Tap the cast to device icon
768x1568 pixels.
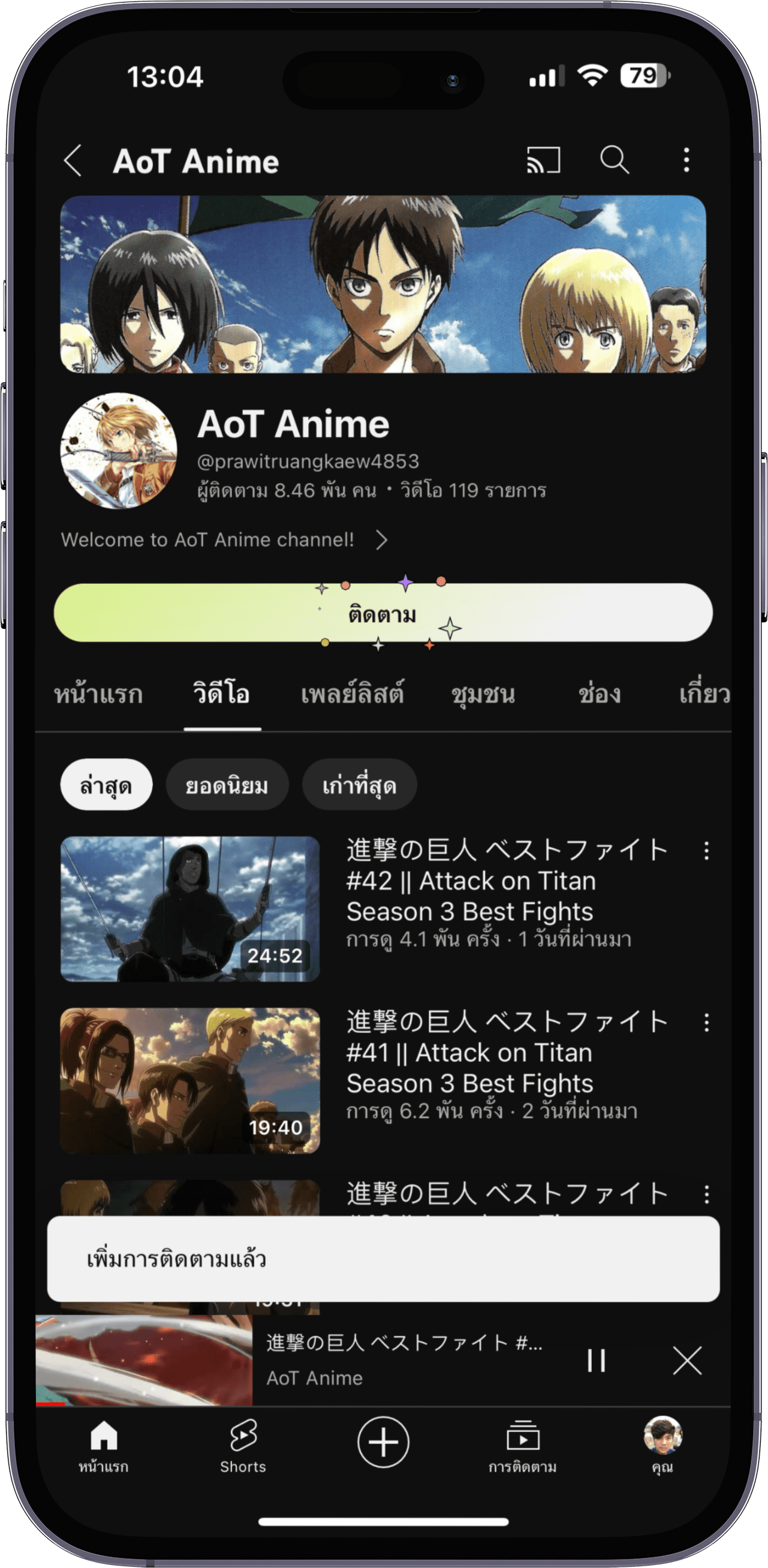(543, 161)
